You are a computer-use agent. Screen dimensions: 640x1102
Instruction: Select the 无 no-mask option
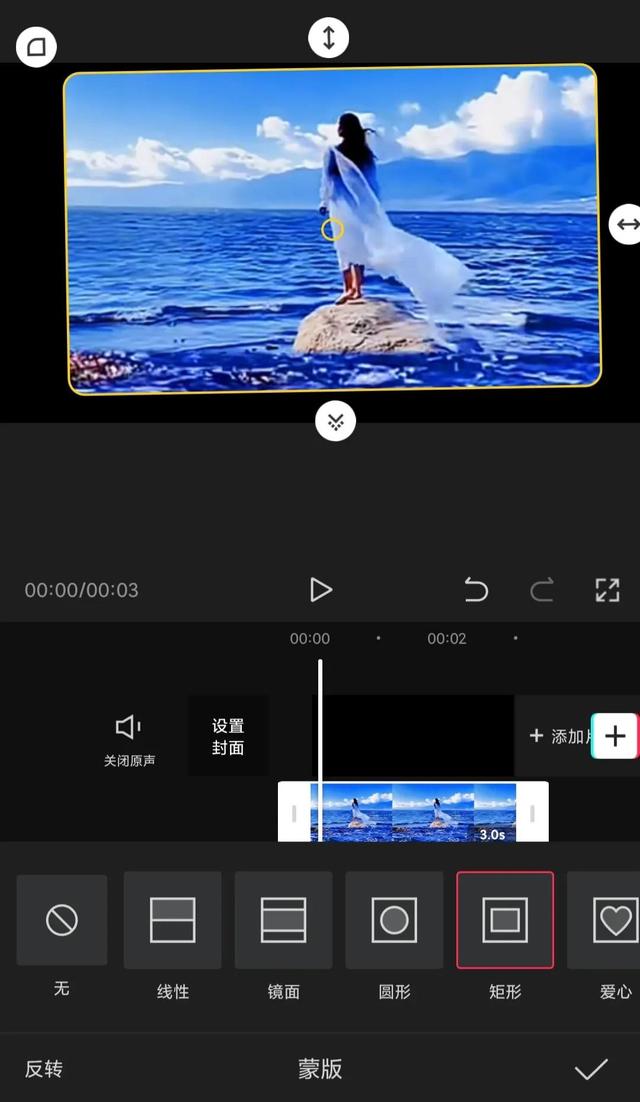coord(62,920)
